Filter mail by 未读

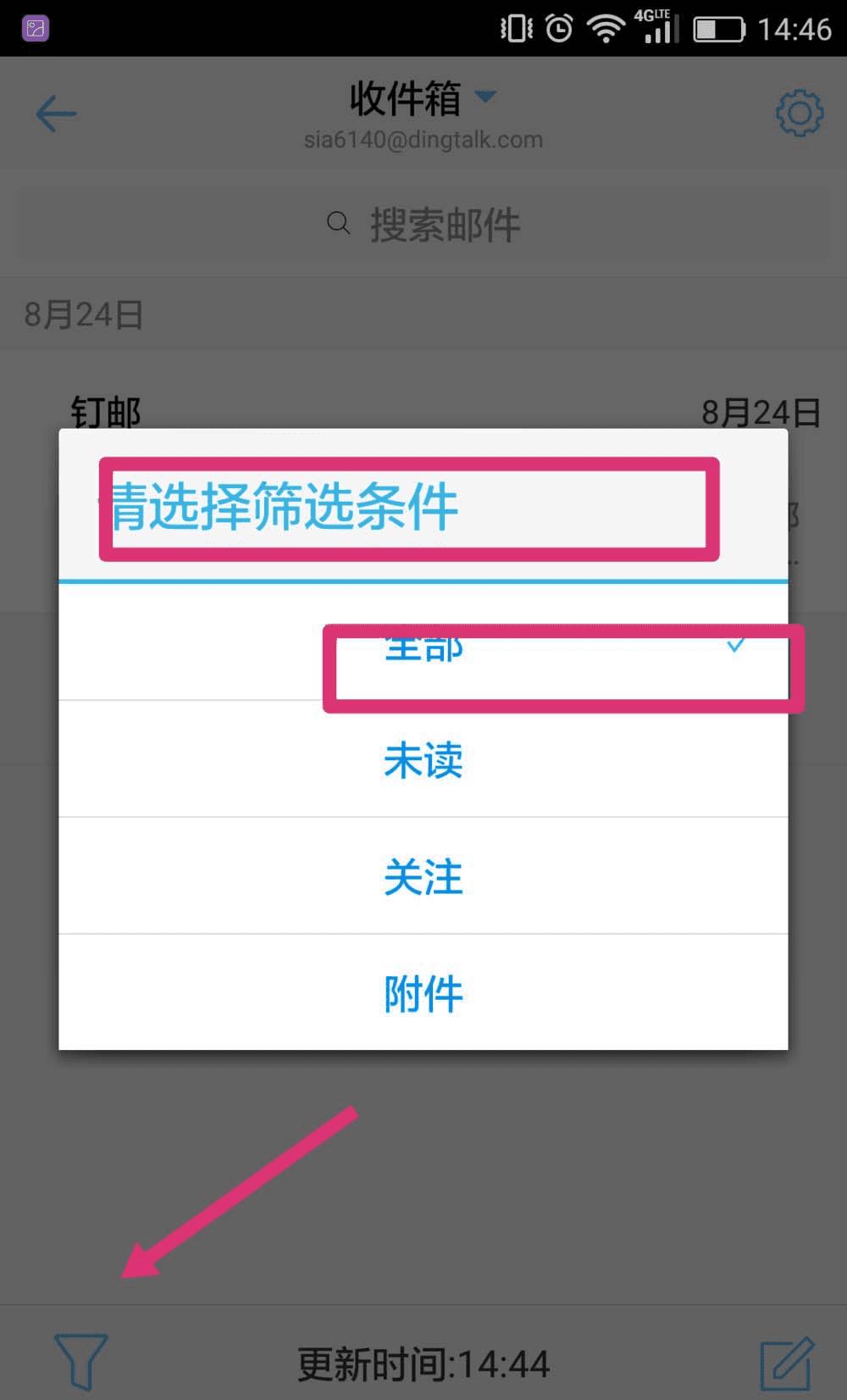(423, 759)
